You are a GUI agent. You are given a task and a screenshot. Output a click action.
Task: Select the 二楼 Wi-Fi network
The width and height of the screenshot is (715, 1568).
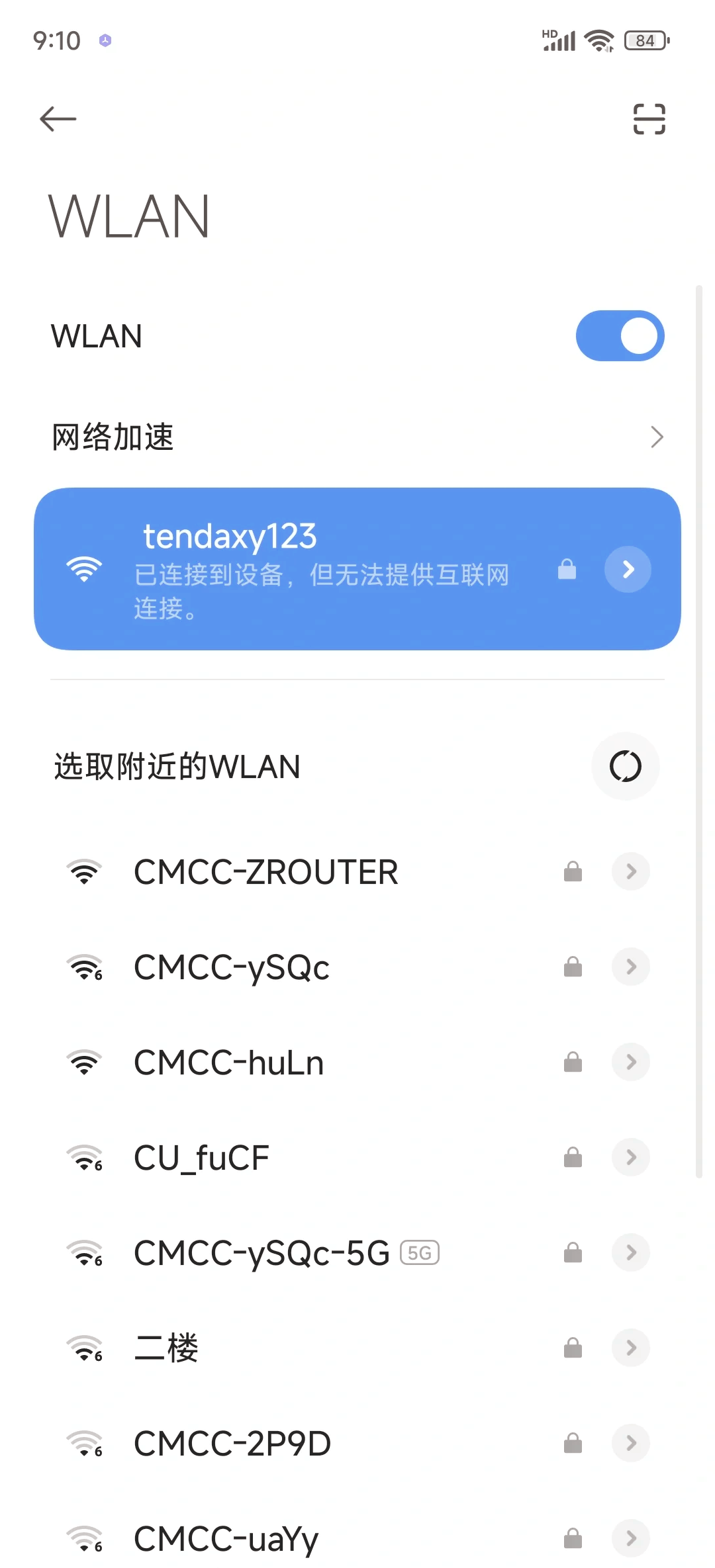[167, 1348]
